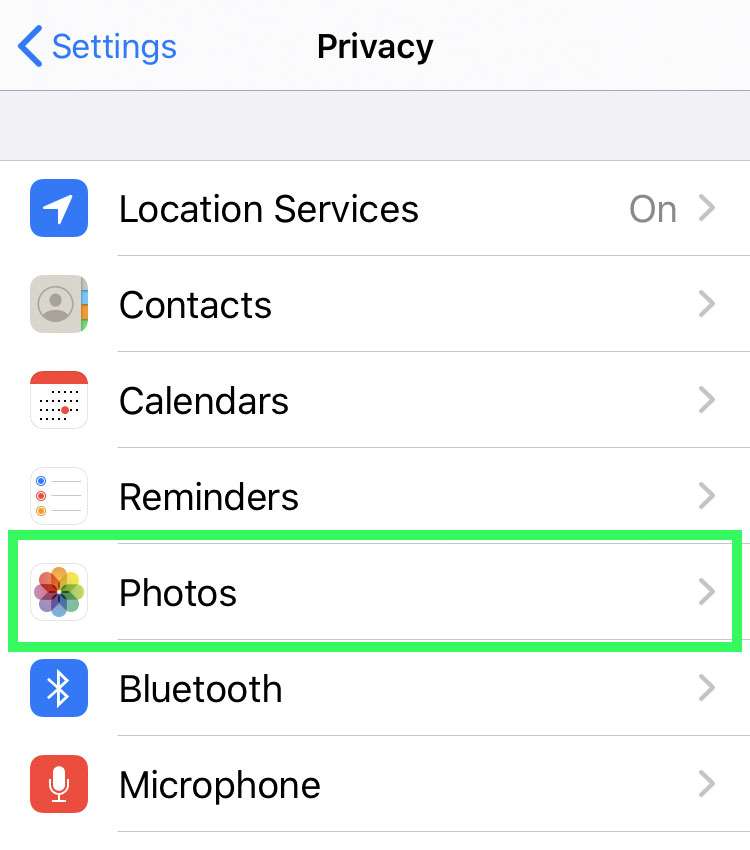Open Contacts privacy settings
750x850 pixels.
[x=375, y=305]
